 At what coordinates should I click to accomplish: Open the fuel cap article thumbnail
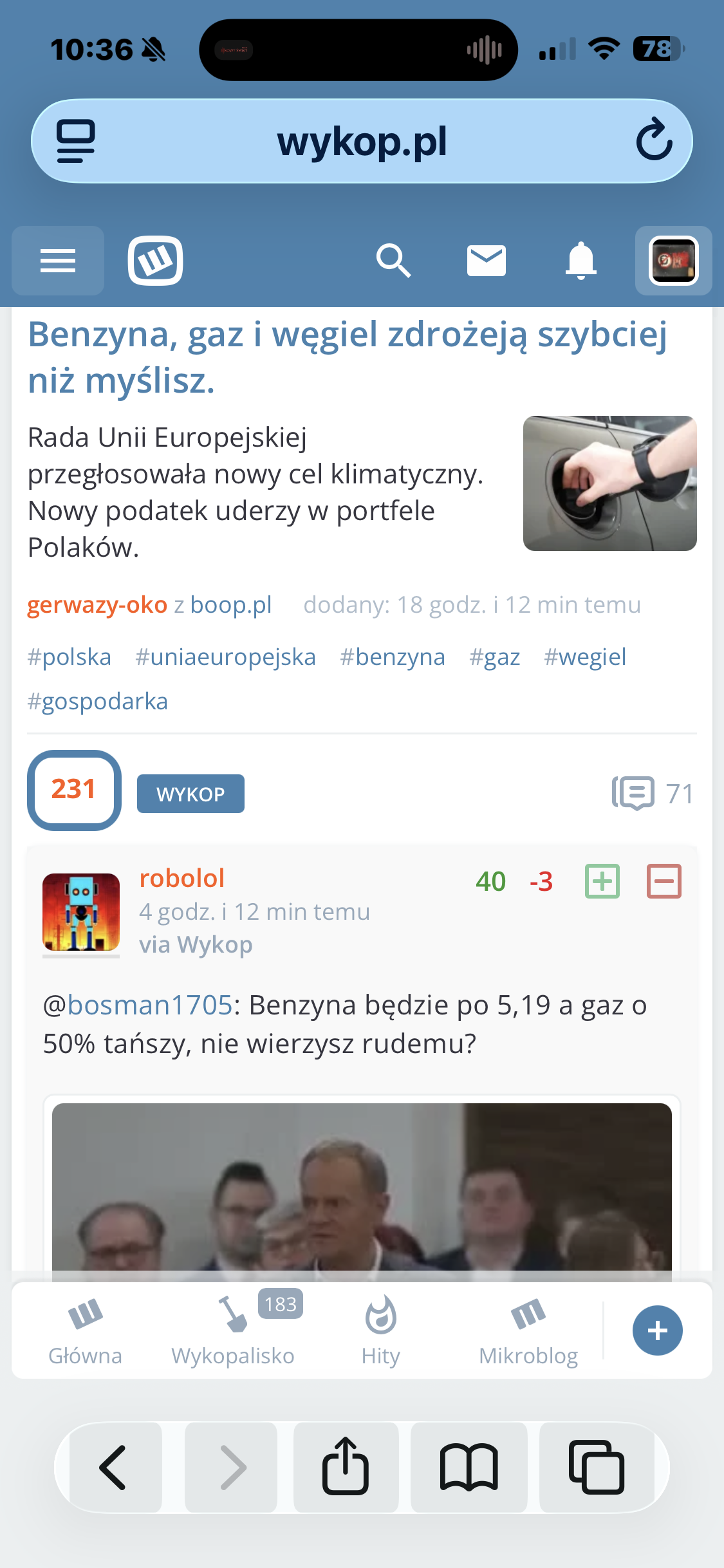(x=609, y=483)
